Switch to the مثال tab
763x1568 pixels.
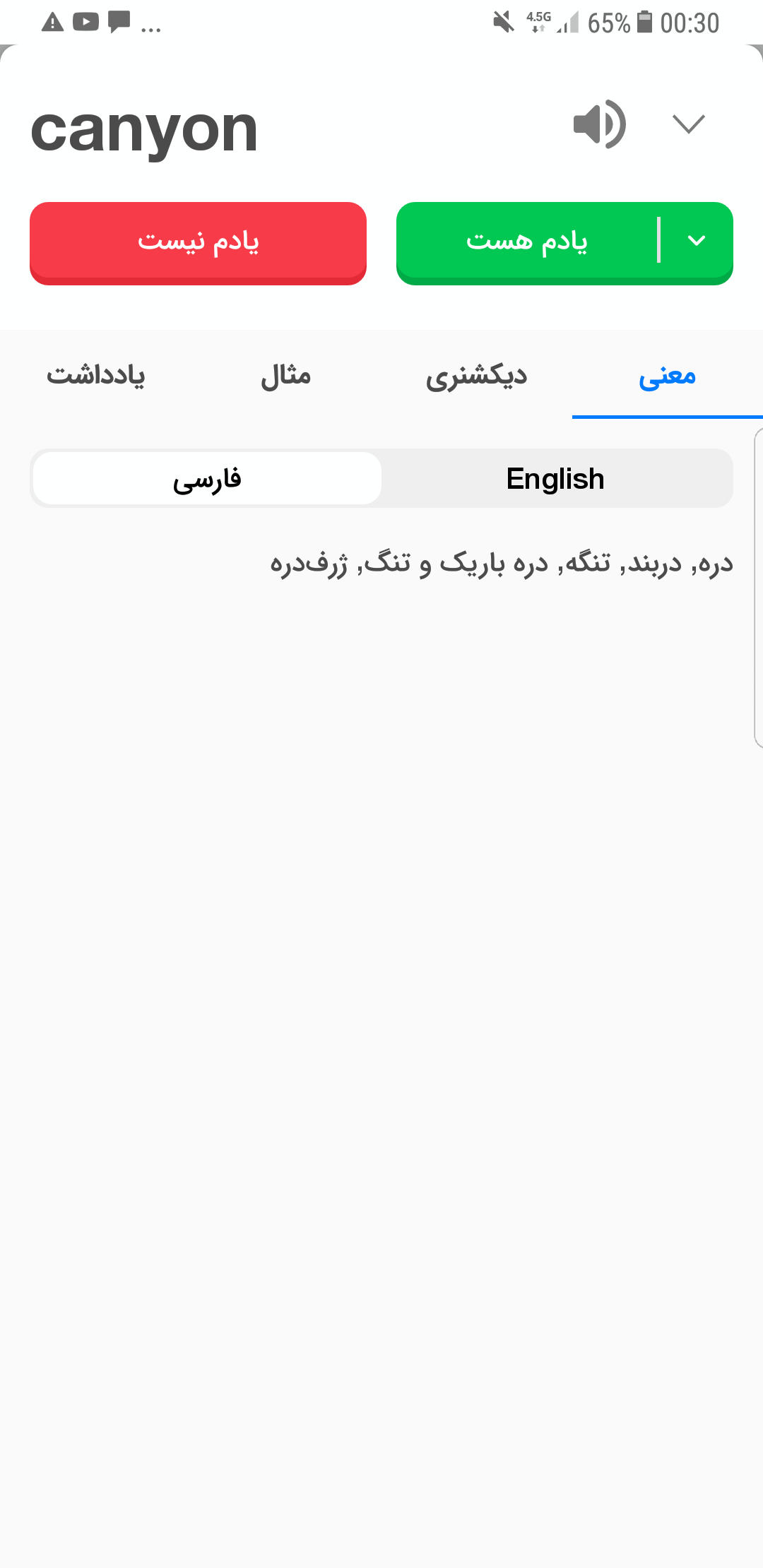(286, 374)
